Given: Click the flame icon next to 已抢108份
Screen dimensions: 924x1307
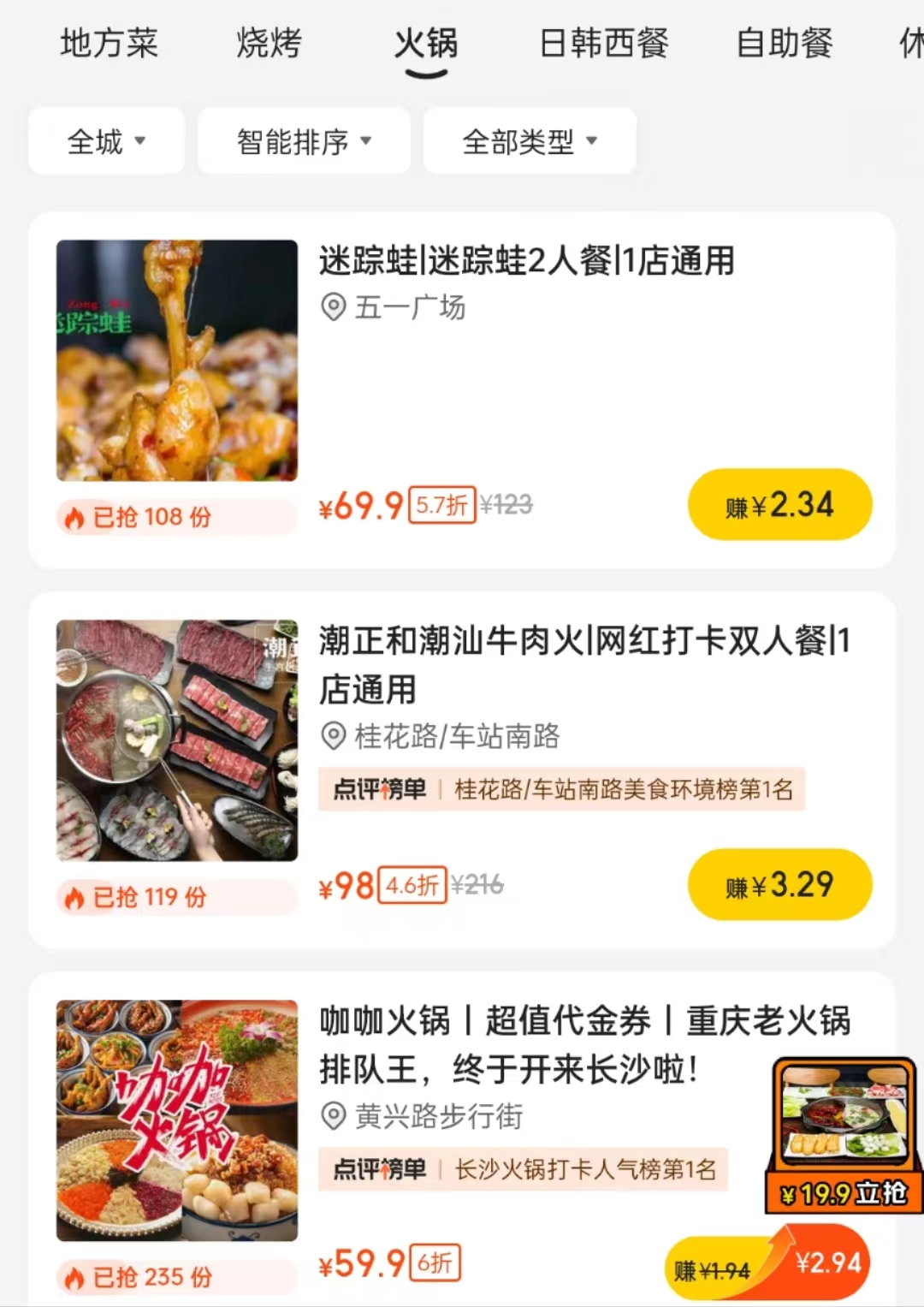Looking at the screenshot, I should click(75, 516).
